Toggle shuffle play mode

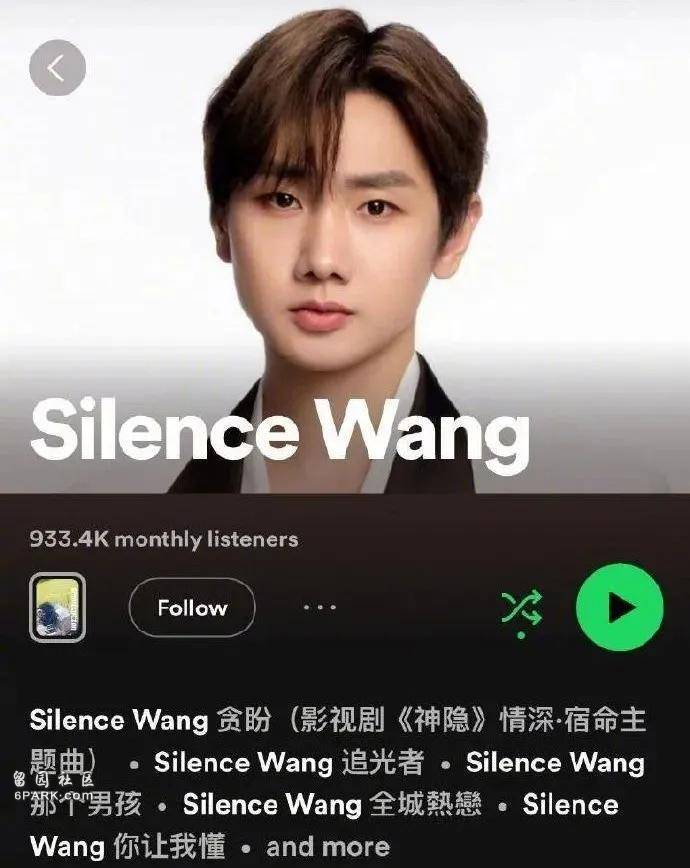point(521,607)
